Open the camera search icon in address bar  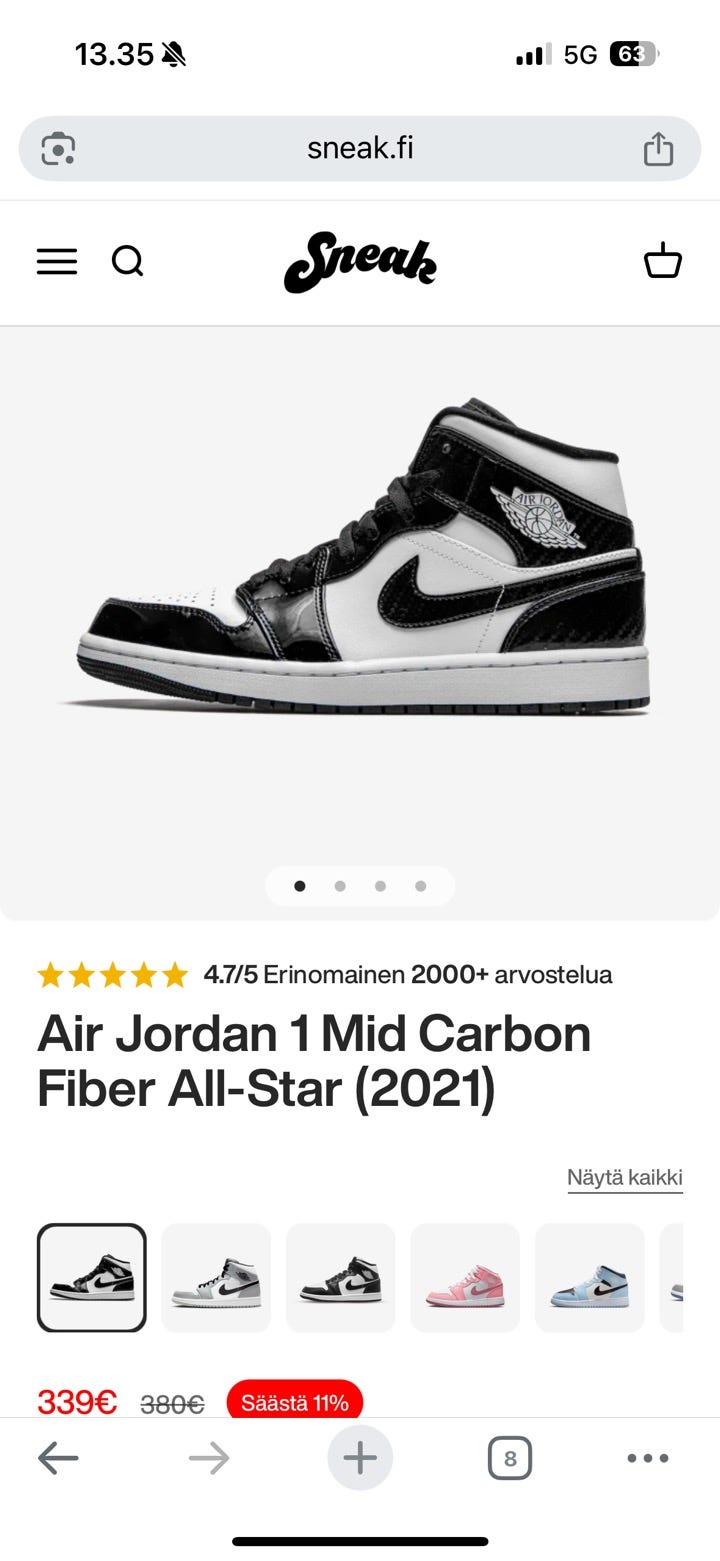[58, 149]
